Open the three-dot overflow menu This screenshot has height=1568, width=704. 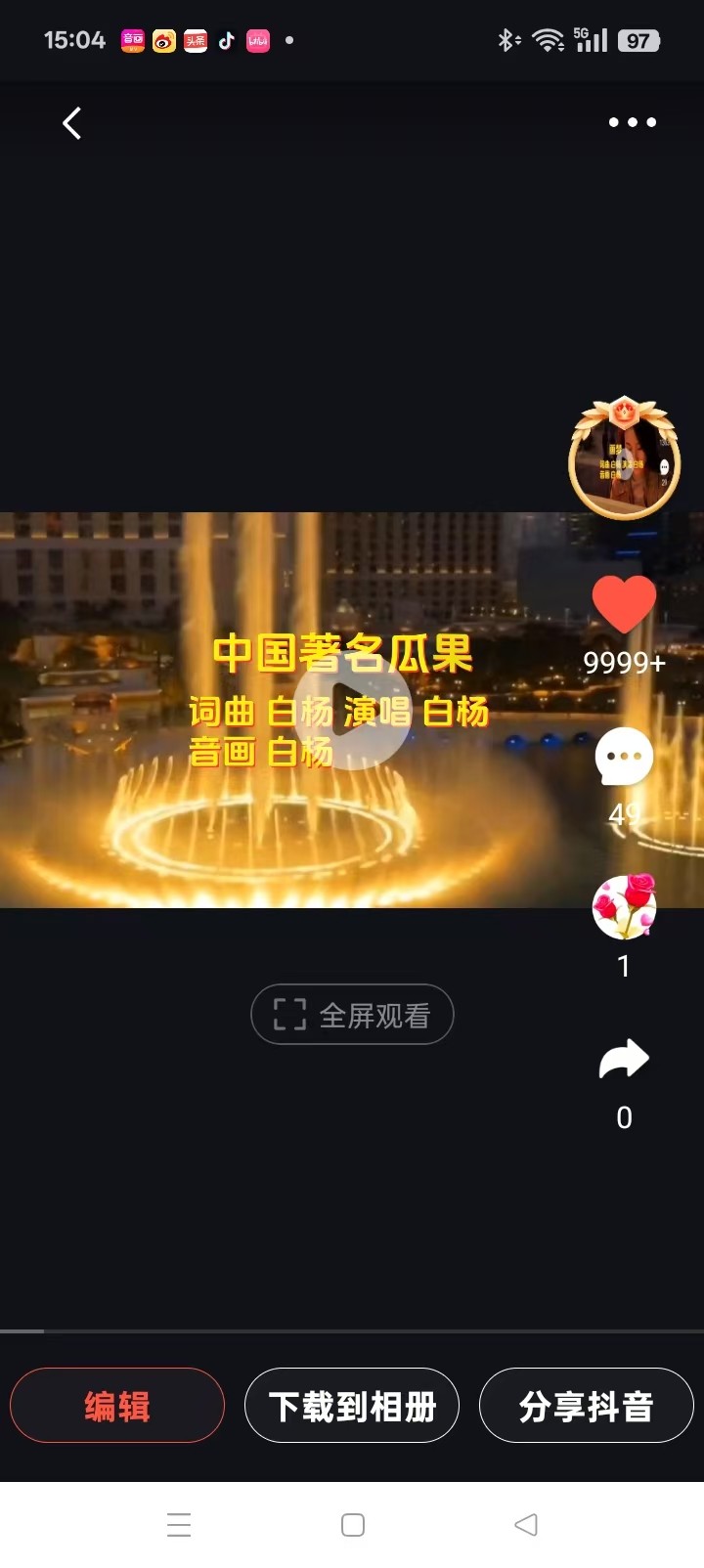pyautogui.click(x=633, y=122)
